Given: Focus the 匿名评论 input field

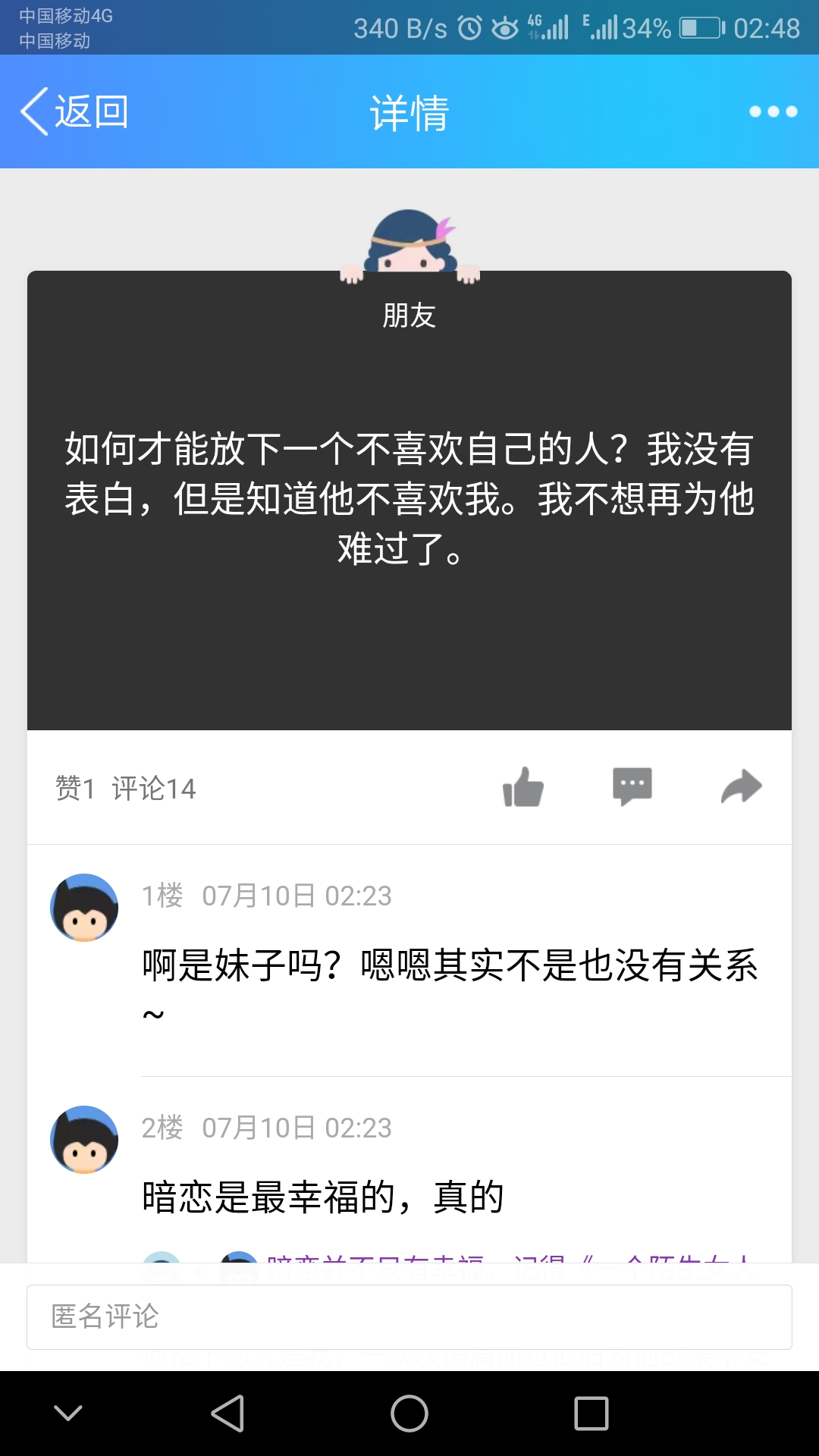Looking at the screenshot, I should point(409,1317).
